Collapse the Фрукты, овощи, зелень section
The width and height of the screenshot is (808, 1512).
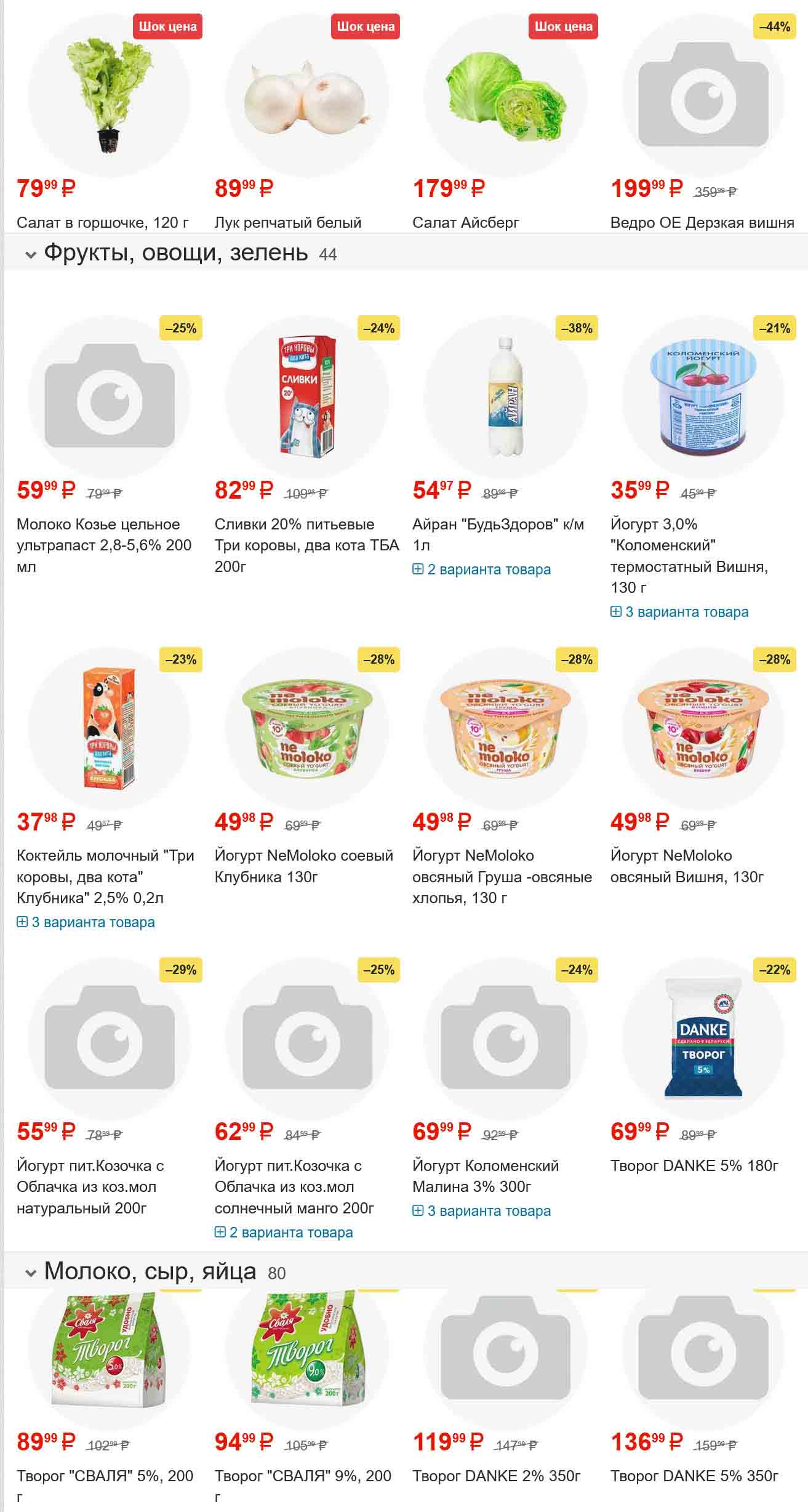click(x=31, y=254)
